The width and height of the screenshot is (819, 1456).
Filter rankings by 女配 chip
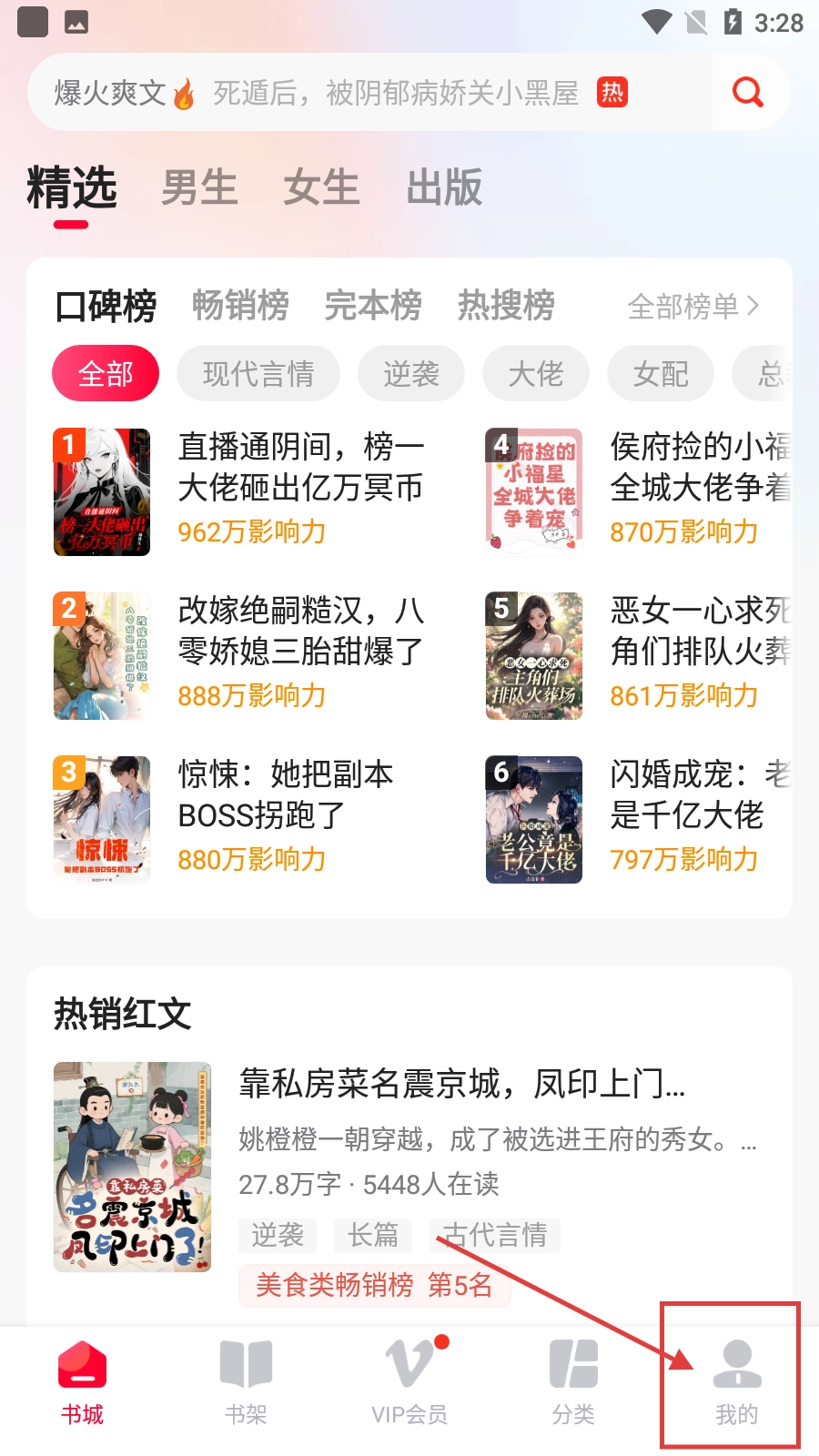(661, 374)
